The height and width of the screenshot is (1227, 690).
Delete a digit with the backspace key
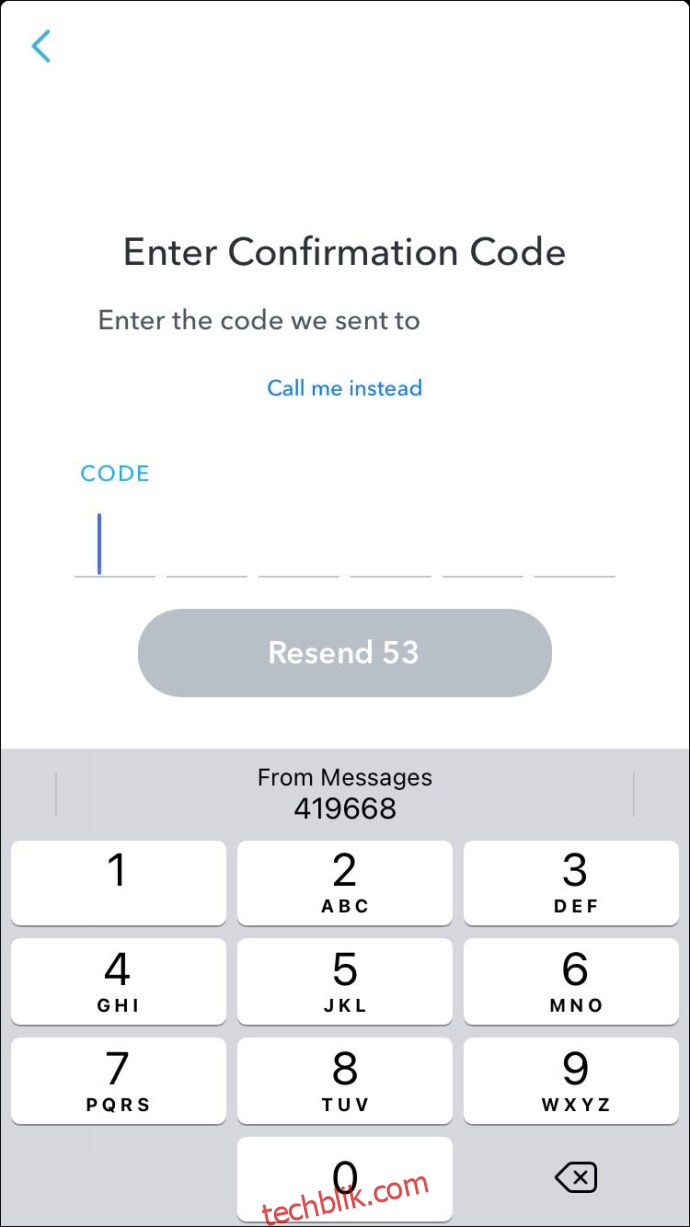click(x=576, y=1177)
